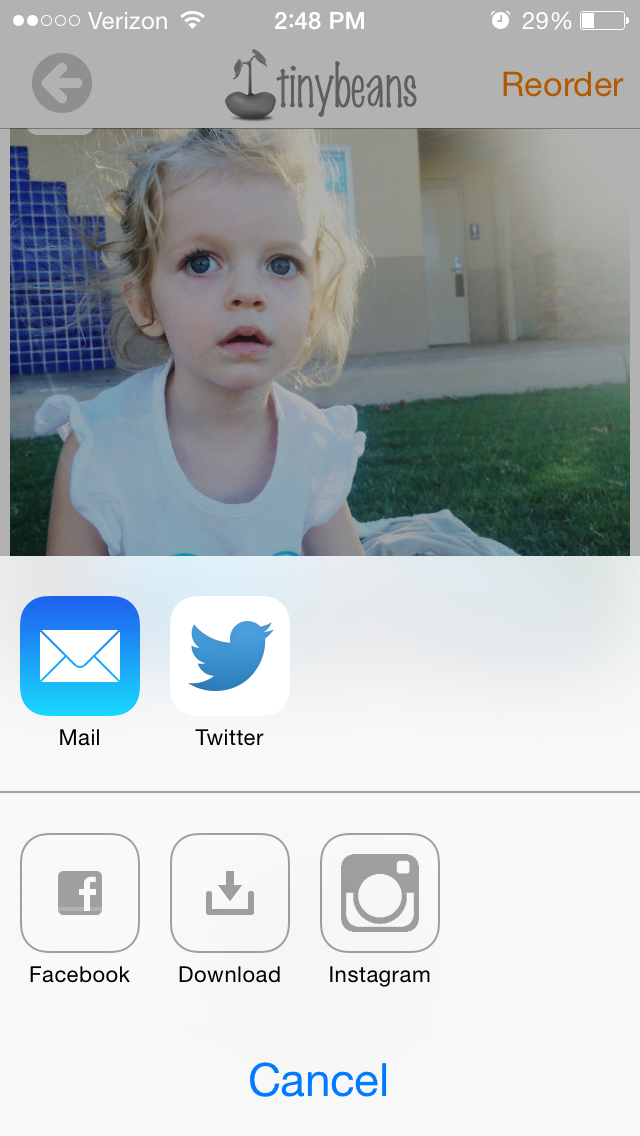Share the photo via Mail
Screen dimensions: 640x1136
(x=80, y=656)
